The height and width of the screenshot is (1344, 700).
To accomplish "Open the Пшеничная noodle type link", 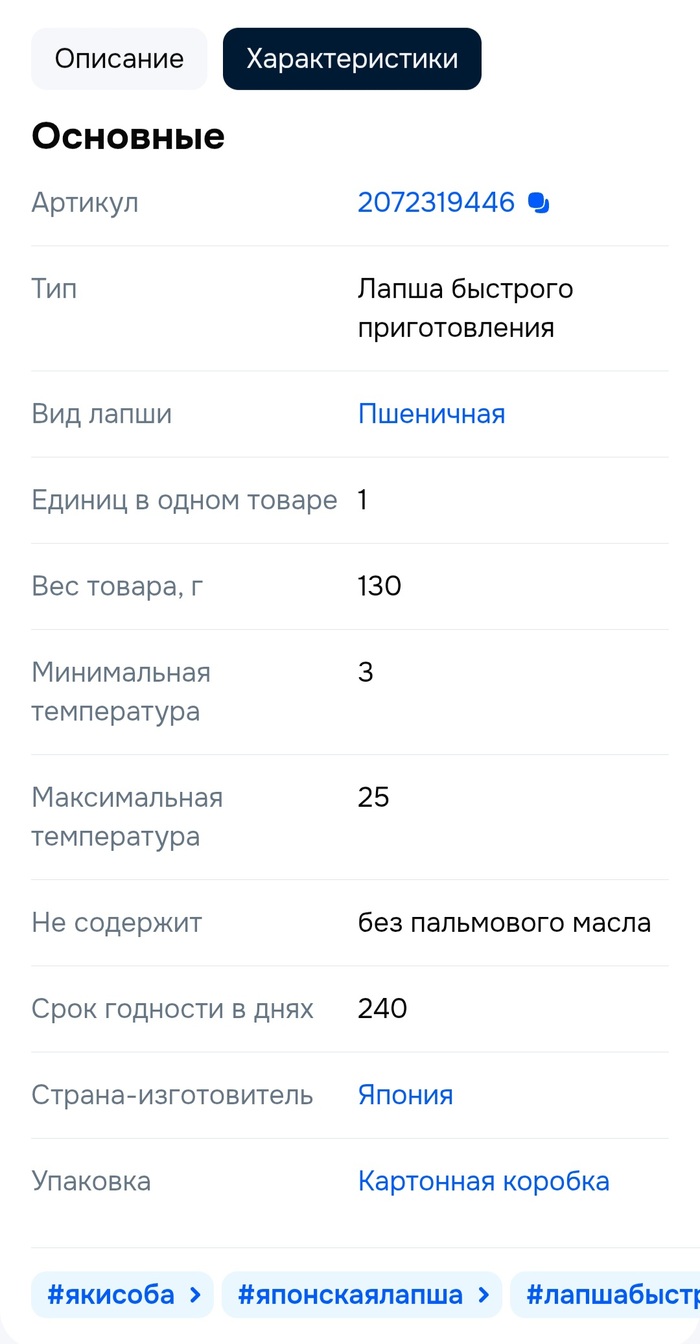I will (431, 414).
